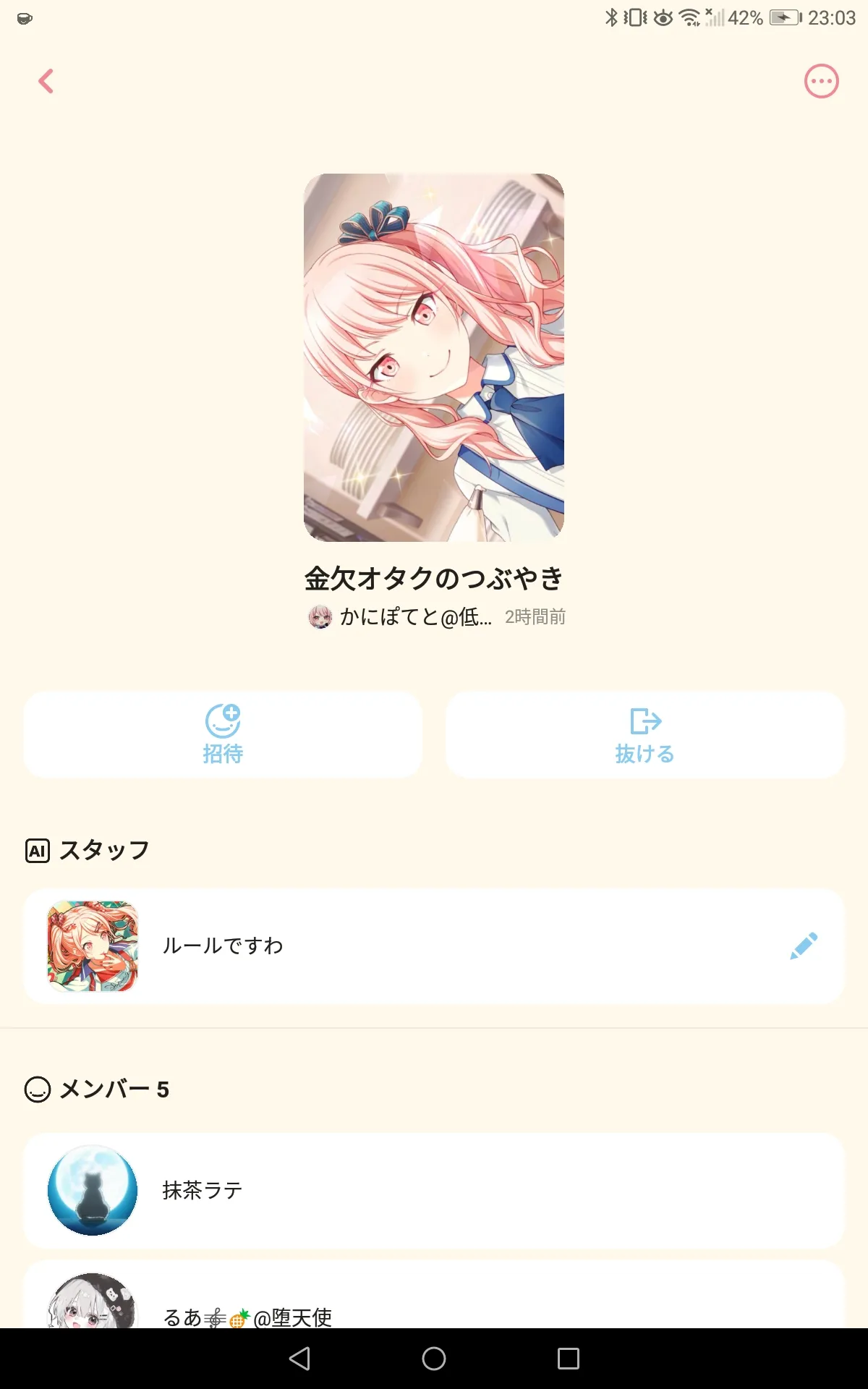Open owner かにぽてと@低... profile
This screenshot has height=1389, width=868.
click(x=401, y=617)
